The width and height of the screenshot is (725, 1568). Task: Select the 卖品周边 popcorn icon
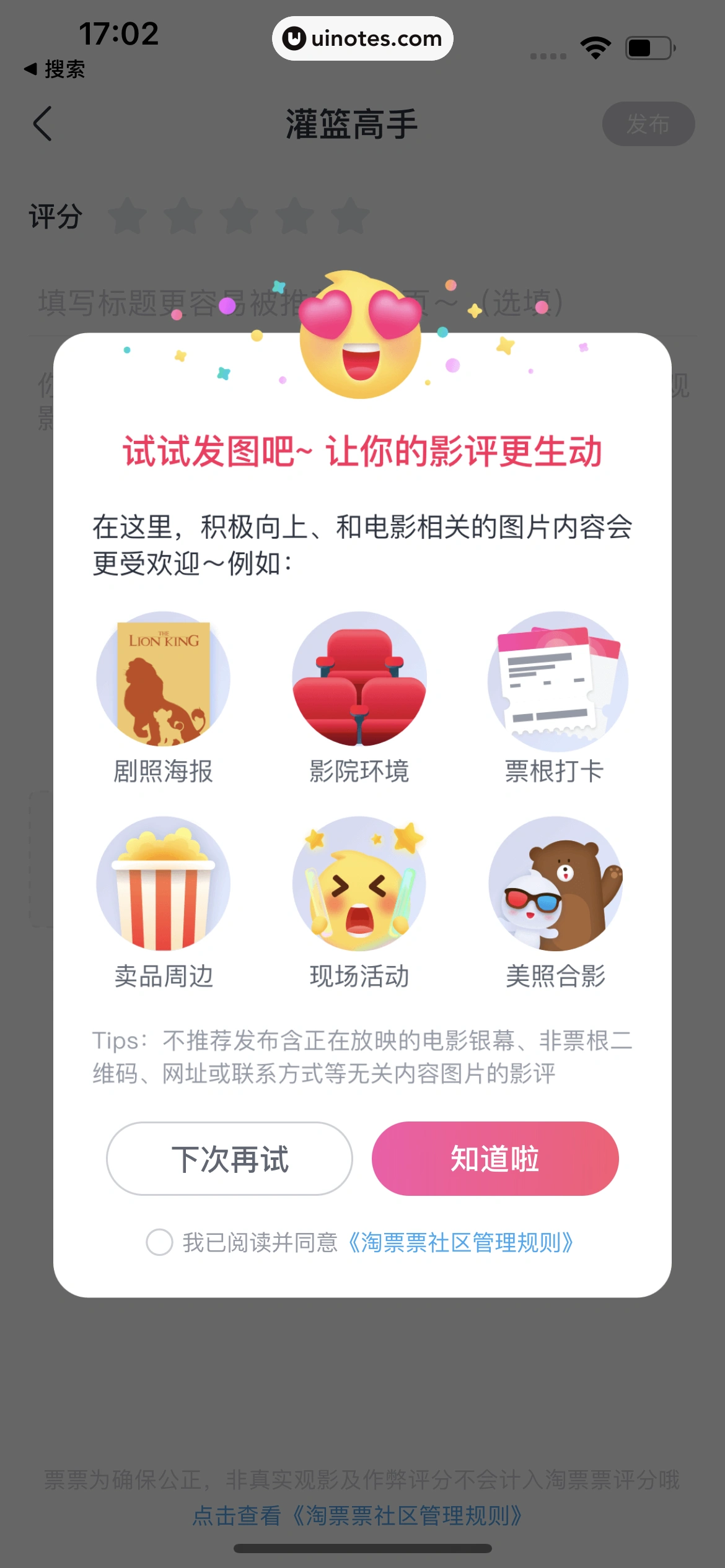pos(163,886)
